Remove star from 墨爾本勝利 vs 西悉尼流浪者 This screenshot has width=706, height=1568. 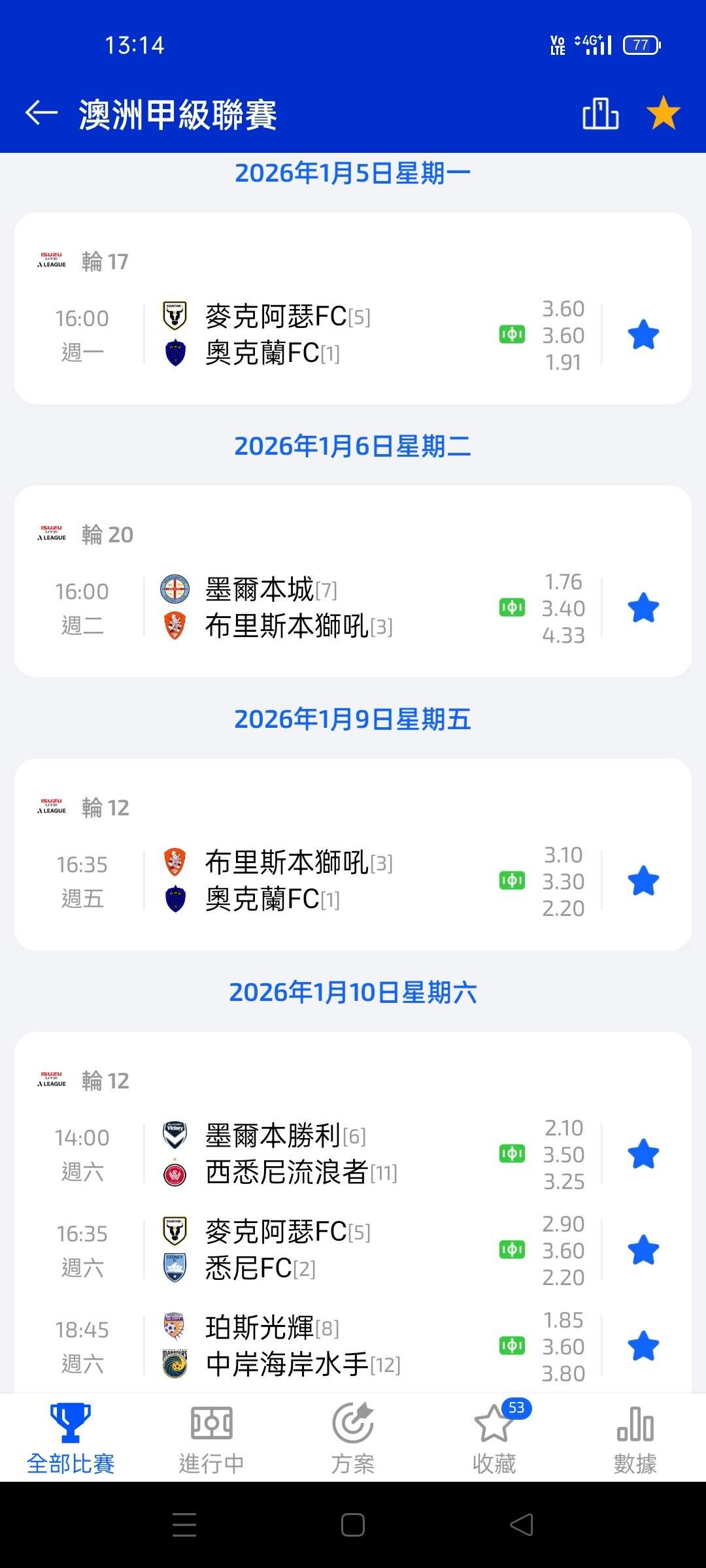(x=643, y=1154)
